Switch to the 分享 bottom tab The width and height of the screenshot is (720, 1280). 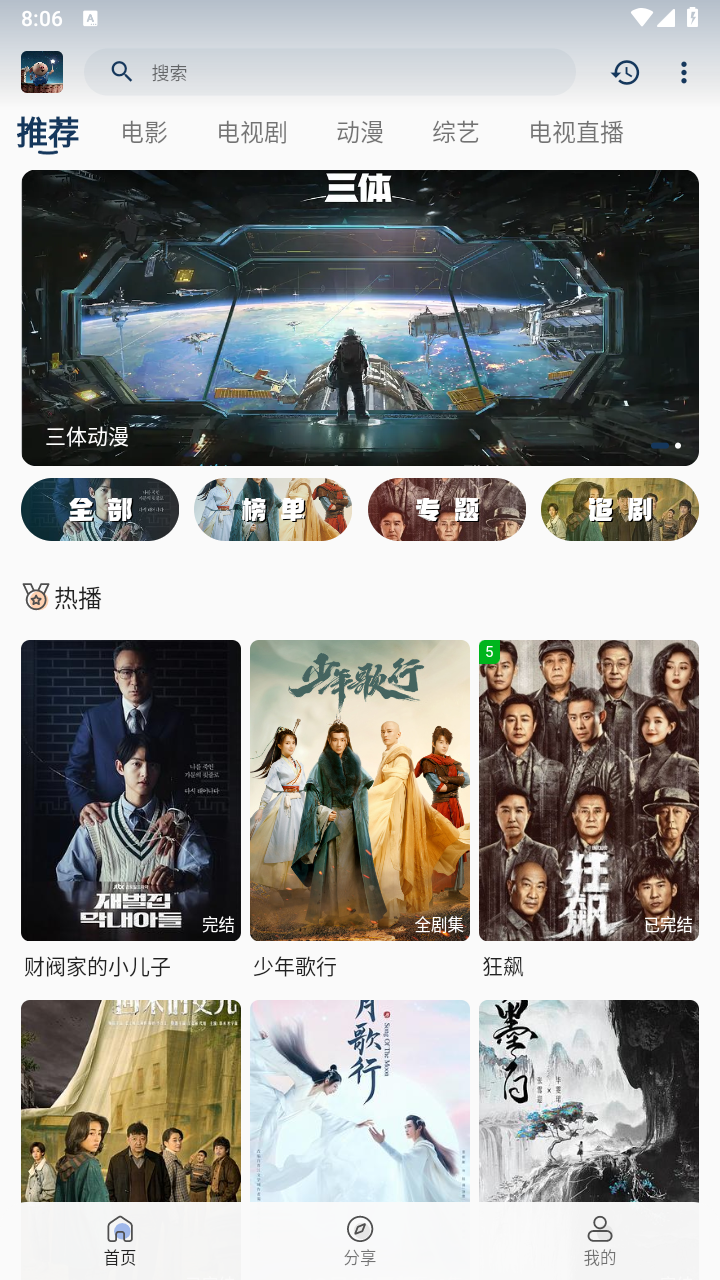360,1240
